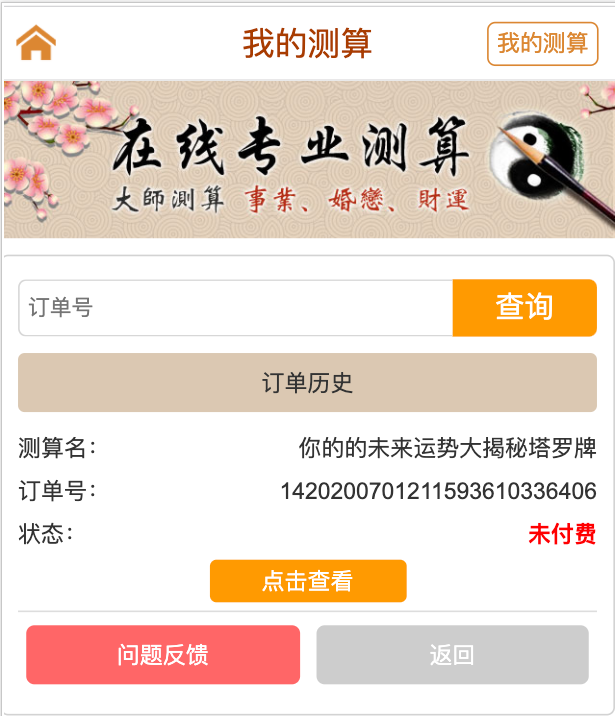Open 问题反馈 feedback
This screenshot has width=615, height=716.
pos(163,655)
